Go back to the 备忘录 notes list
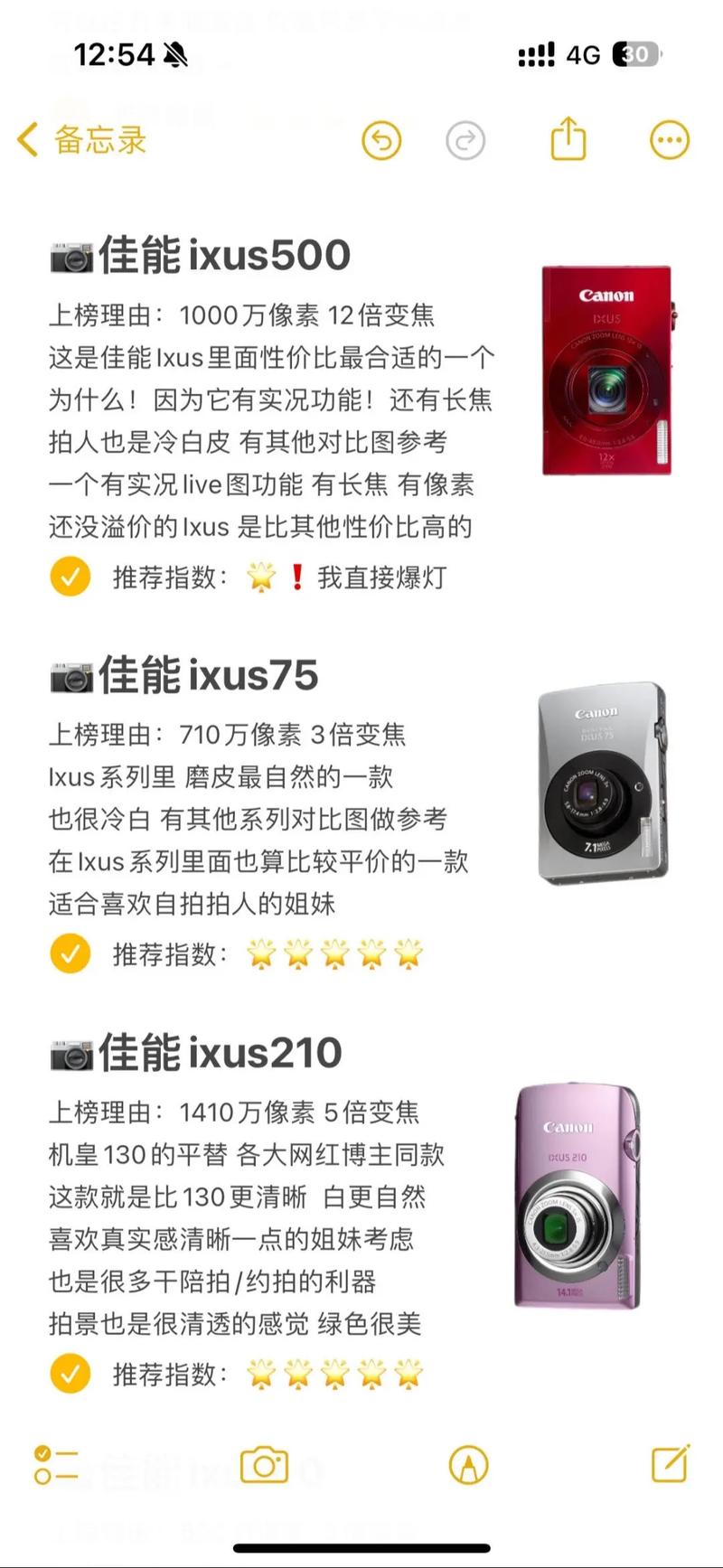 (81, 140)
